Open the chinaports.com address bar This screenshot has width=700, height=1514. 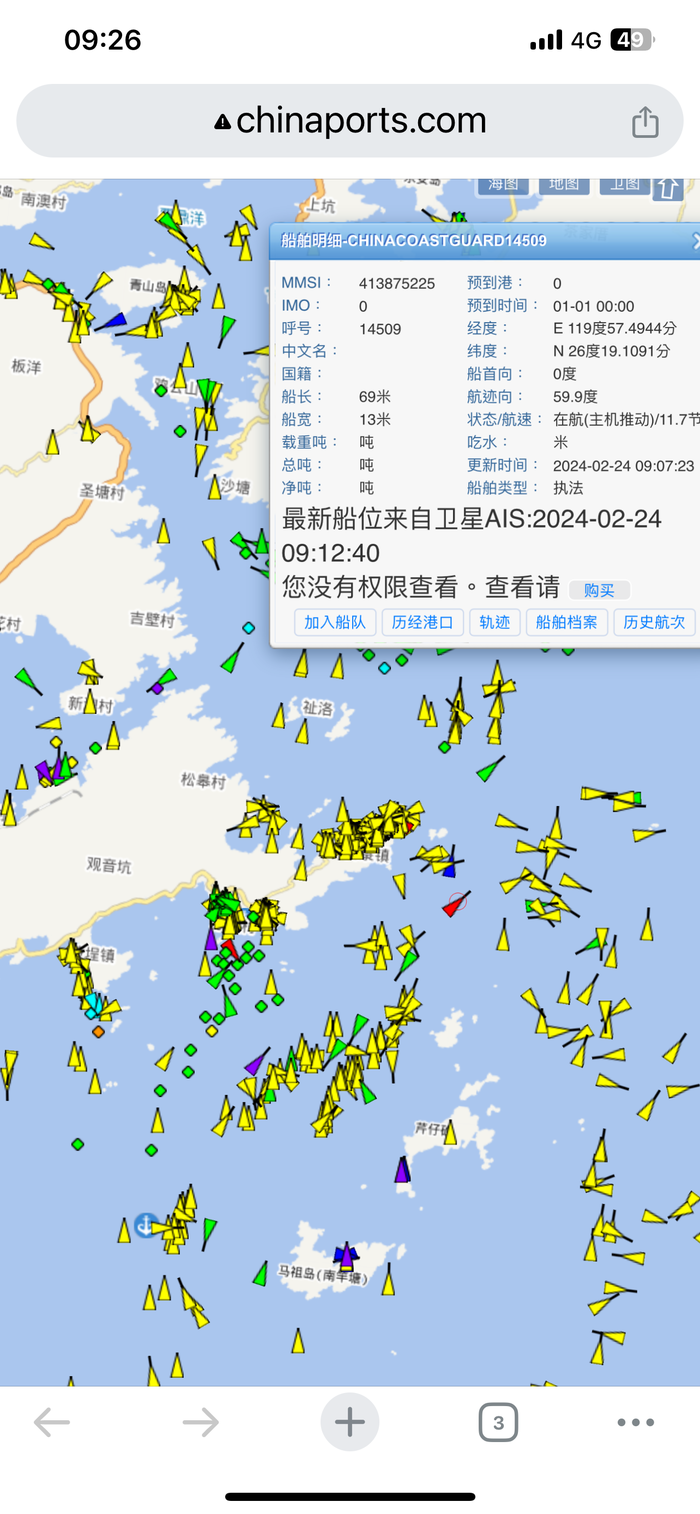[350, 122]
